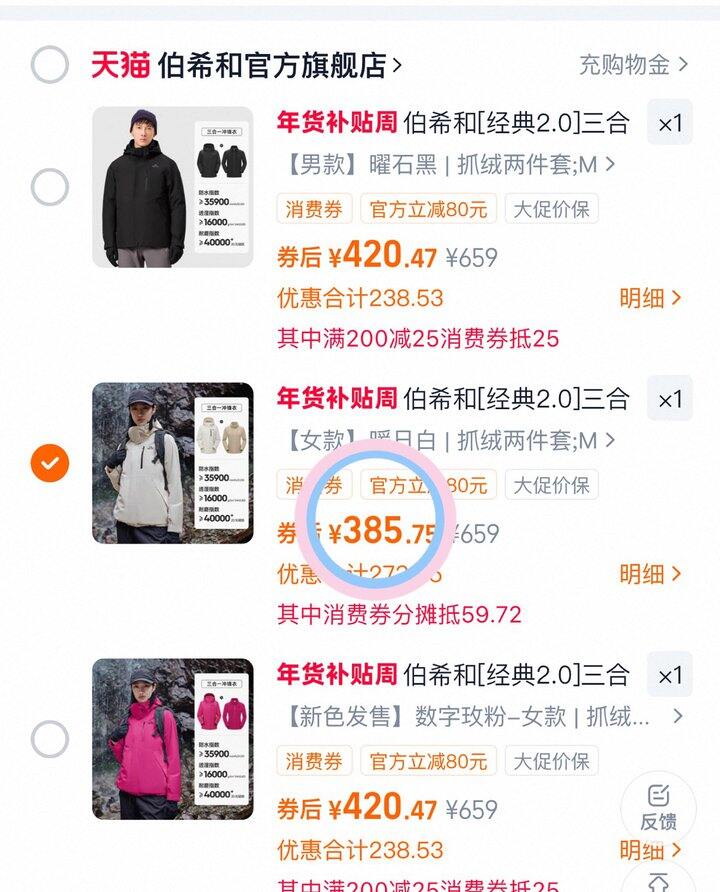Open the pink women's jacket product image
Image resolution: width=720 pixels, height=892 pixels.
point(172,740)
